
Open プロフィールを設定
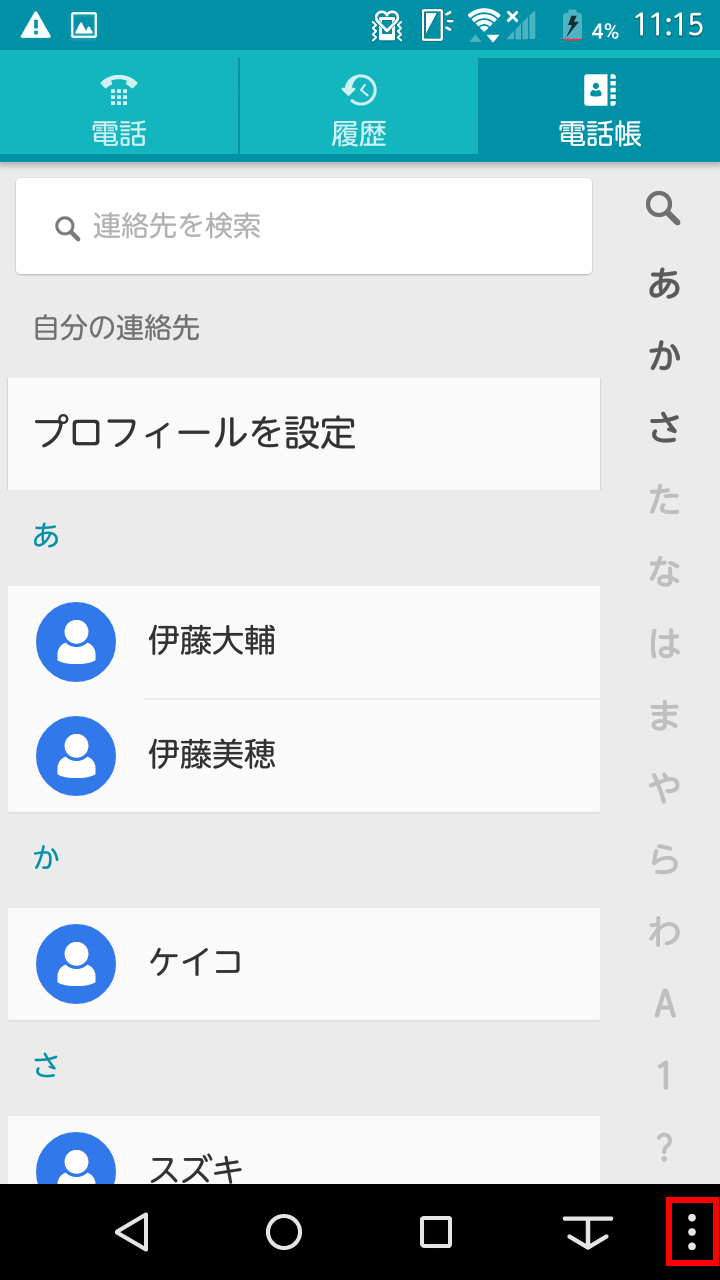tap(304, 434)
